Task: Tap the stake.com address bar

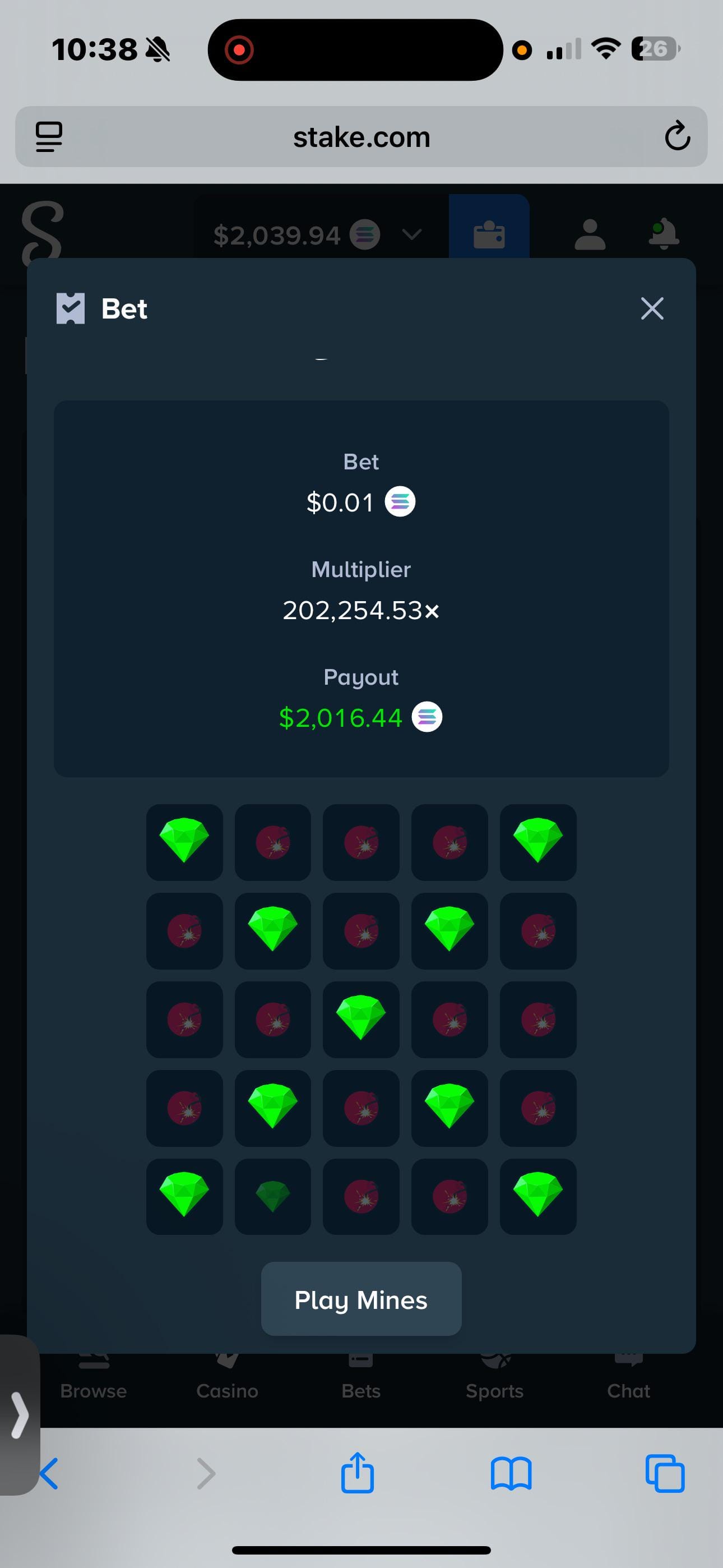Action: click(361, 137)
